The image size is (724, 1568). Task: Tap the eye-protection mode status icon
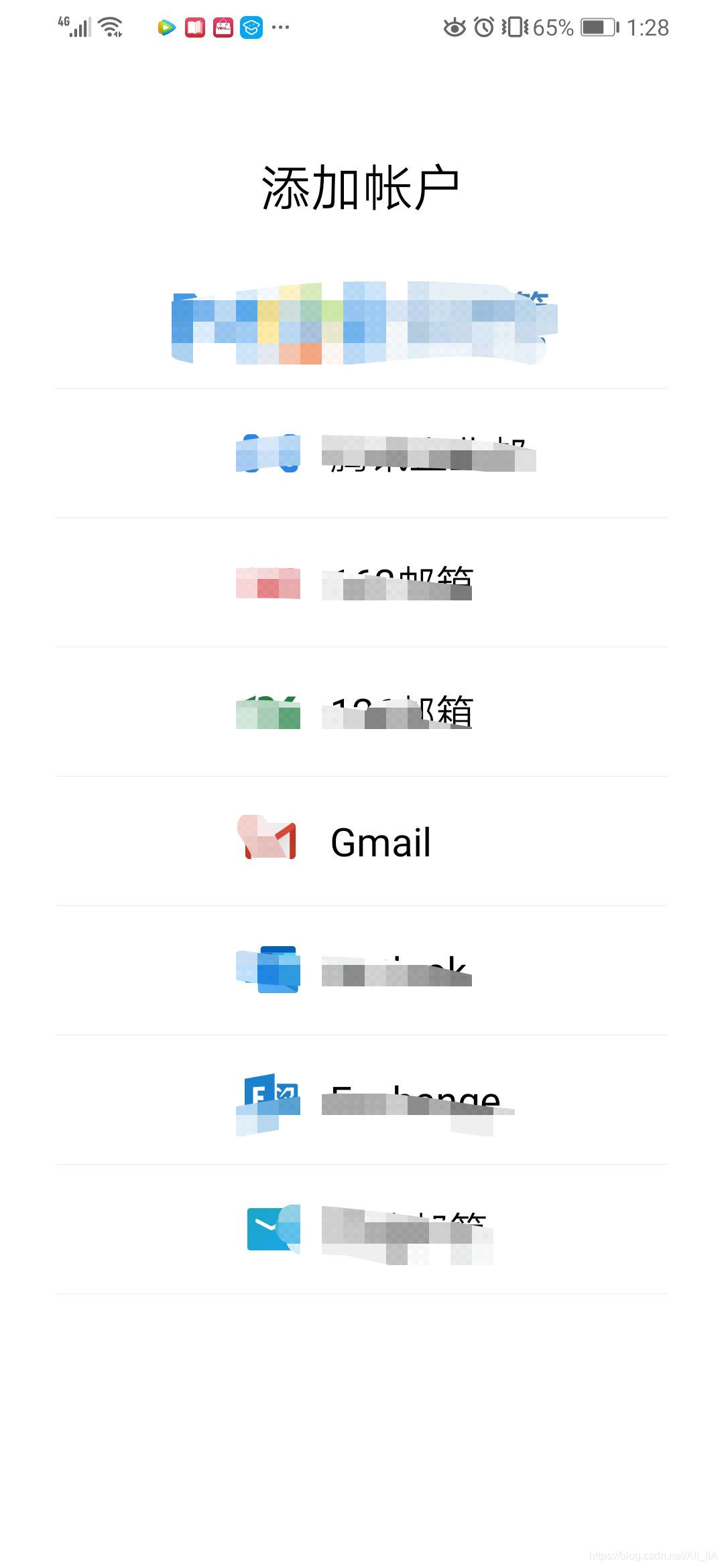tap(453, 28)
